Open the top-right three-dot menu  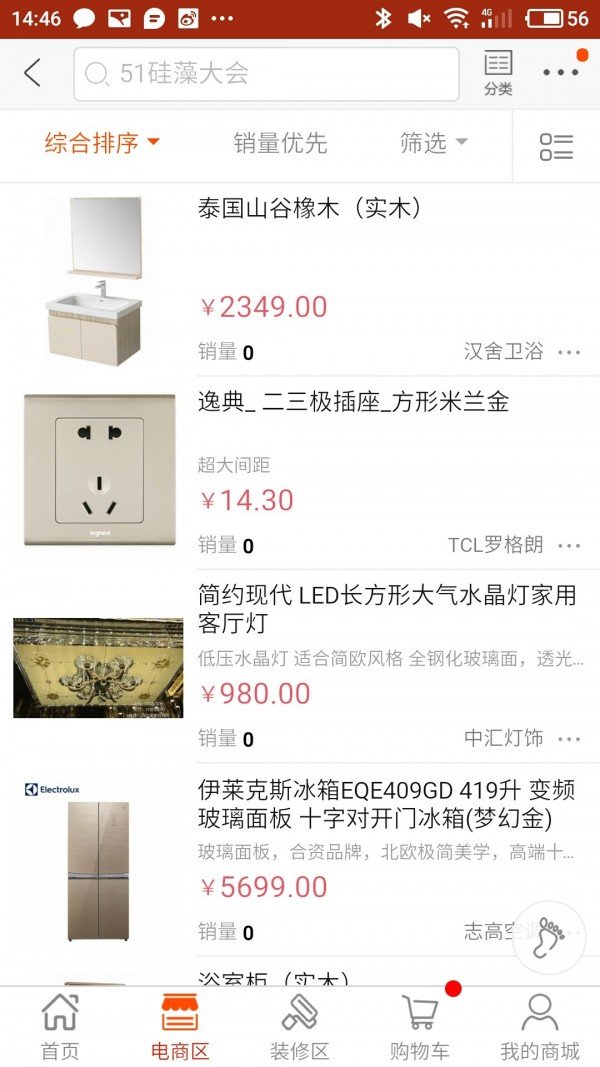click(x=561, y=73)
